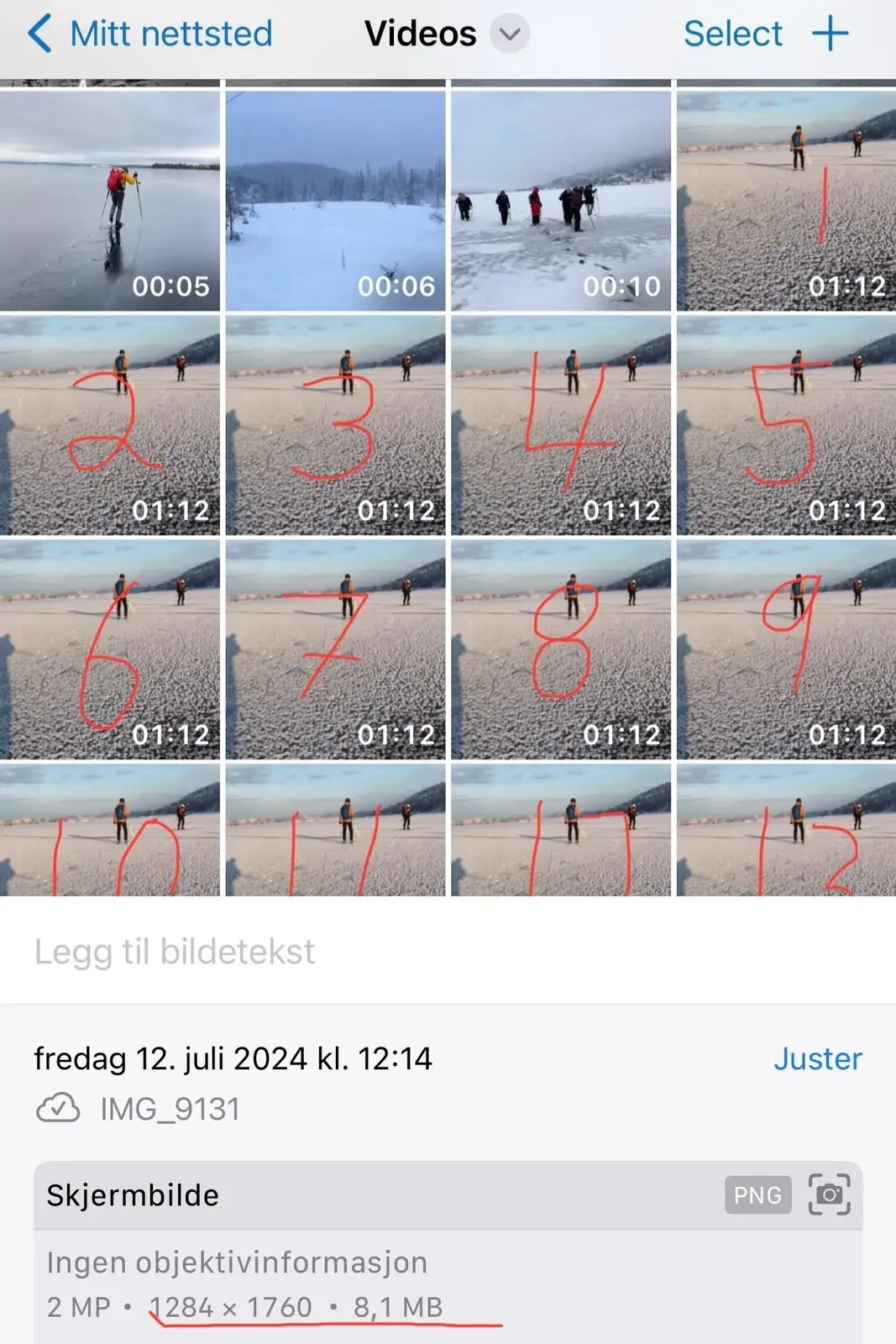Open Juster to adjust date and time
This screenshot has width=896, height=1344.
pos(817,1058)
